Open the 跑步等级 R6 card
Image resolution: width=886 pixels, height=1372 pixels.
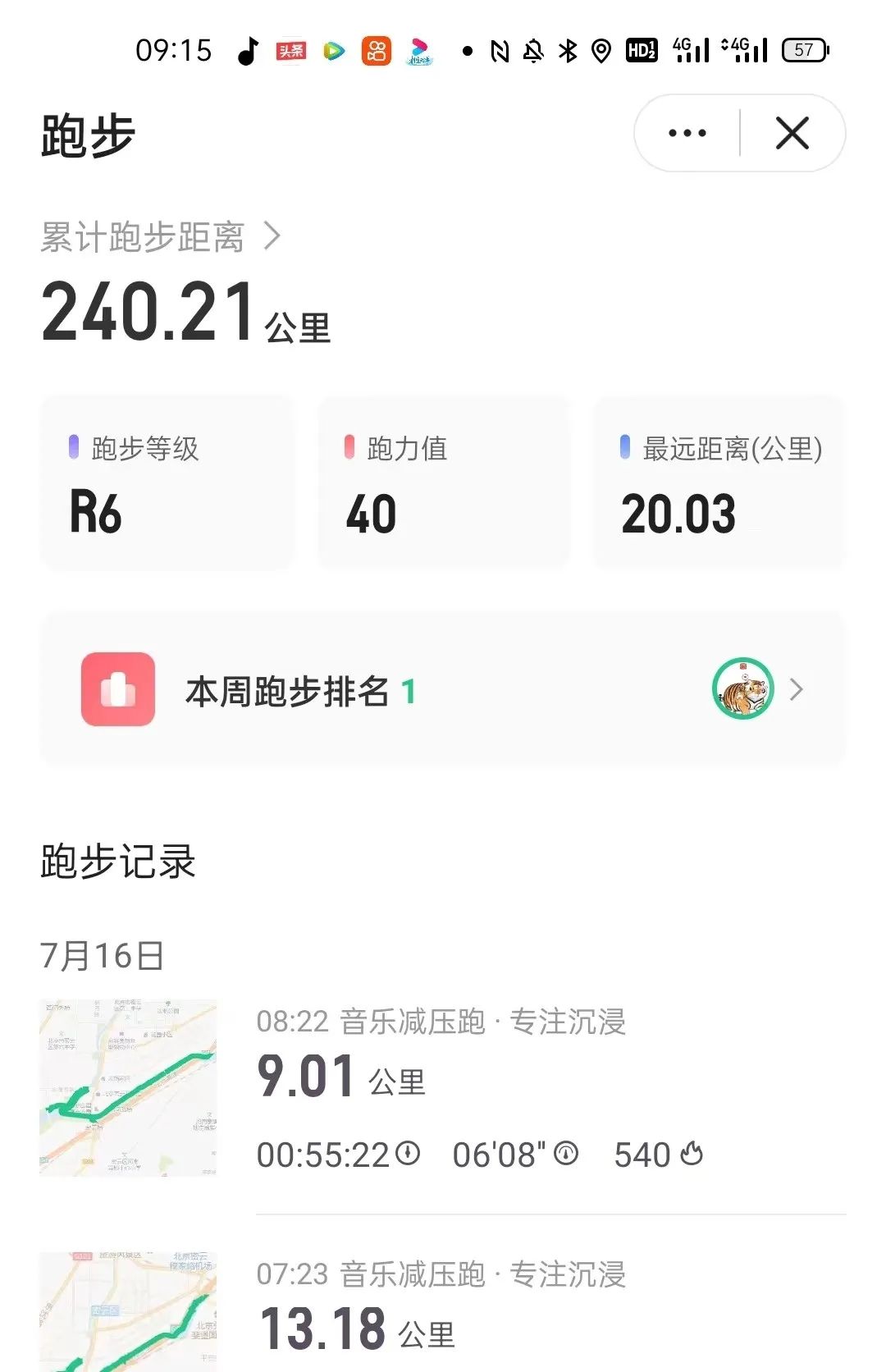click(167, 483)
